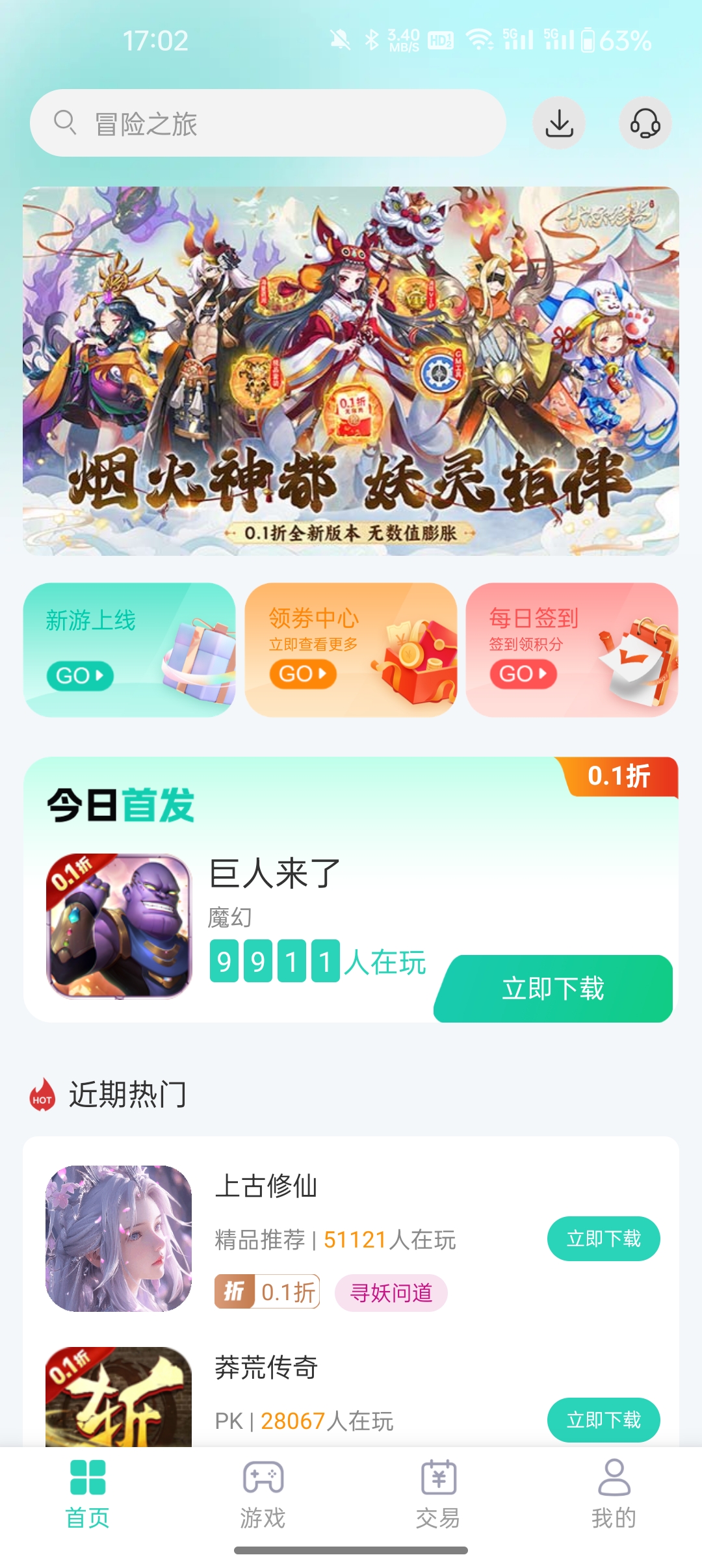Tap 立即下载 for 巨人来了
This screenshot has width=702, height=1568.
click(x=554, y=988)
